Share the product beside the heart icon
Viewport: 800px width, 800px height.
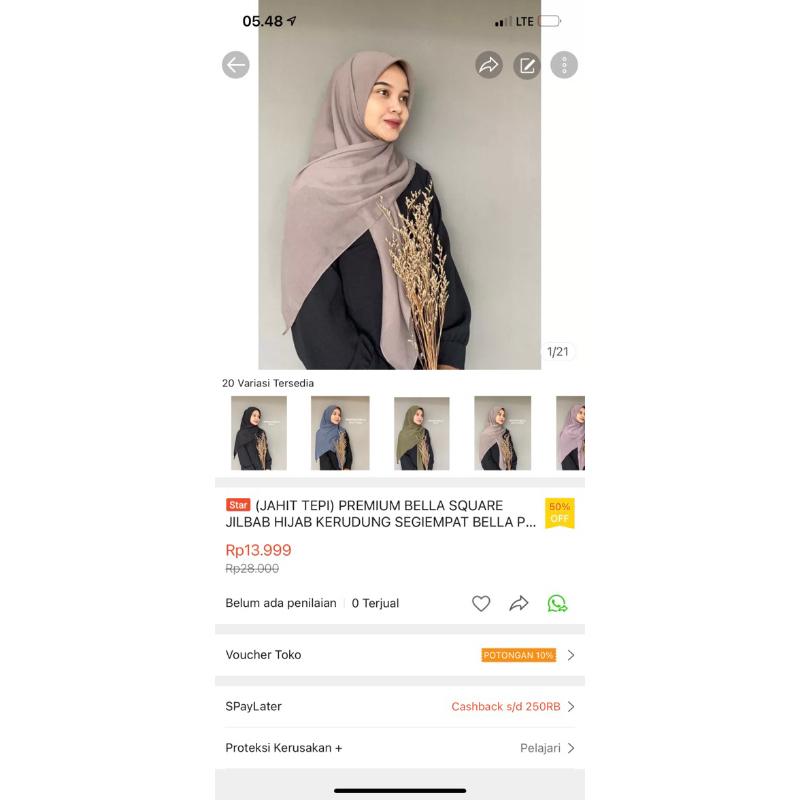click(x=519, y=603)
